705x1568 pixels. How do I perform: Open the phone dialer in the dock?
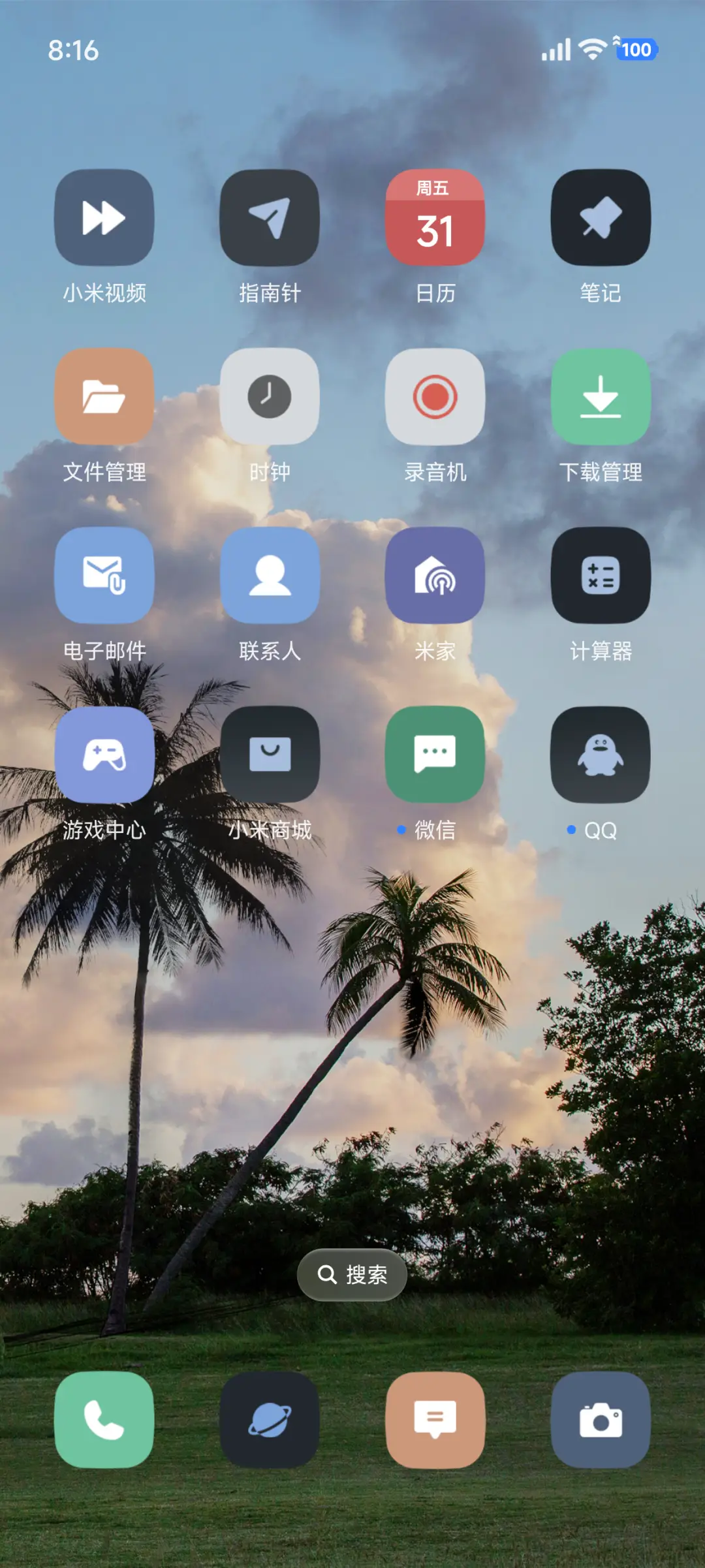(x=104, y=1427)
